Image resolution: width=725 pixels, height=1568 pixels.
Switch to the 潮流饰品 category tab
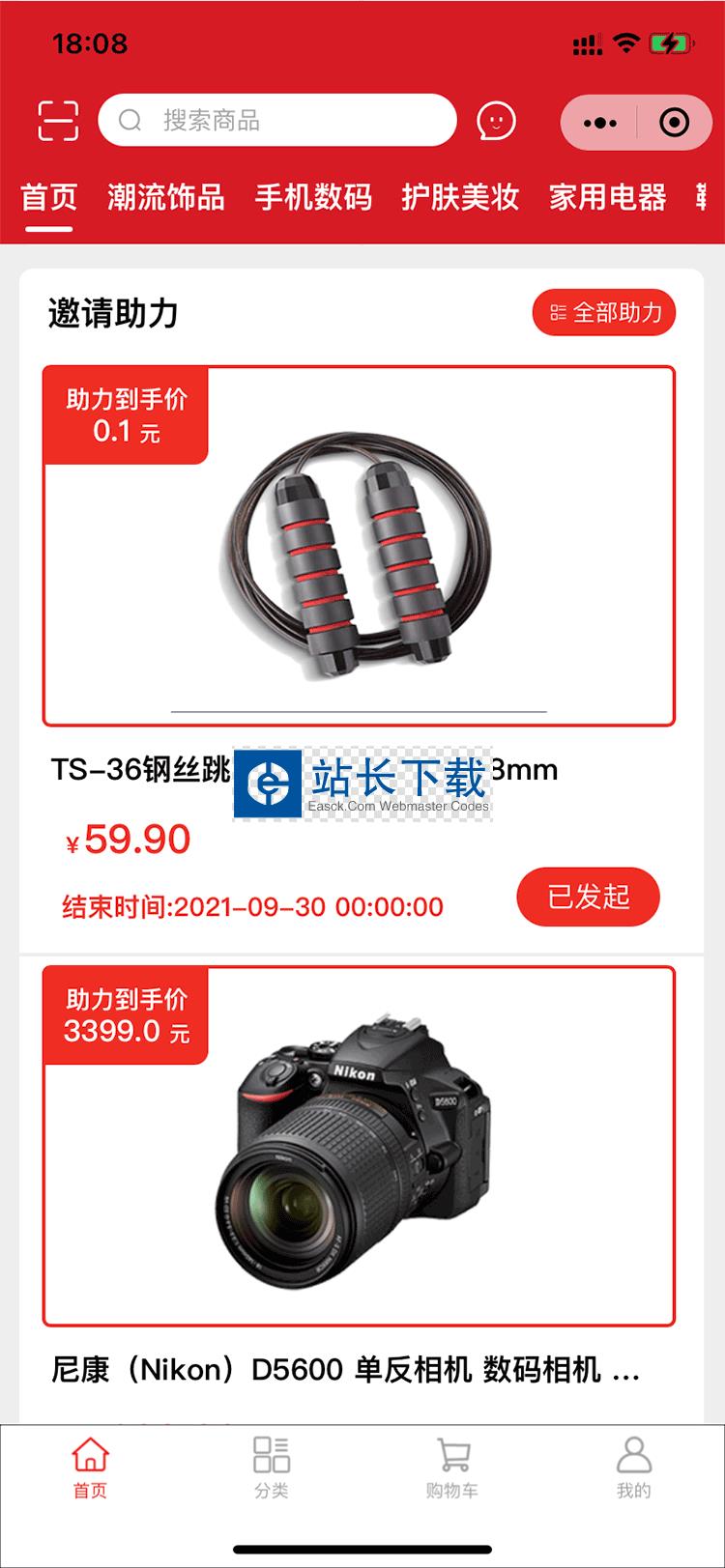[166, 198]
